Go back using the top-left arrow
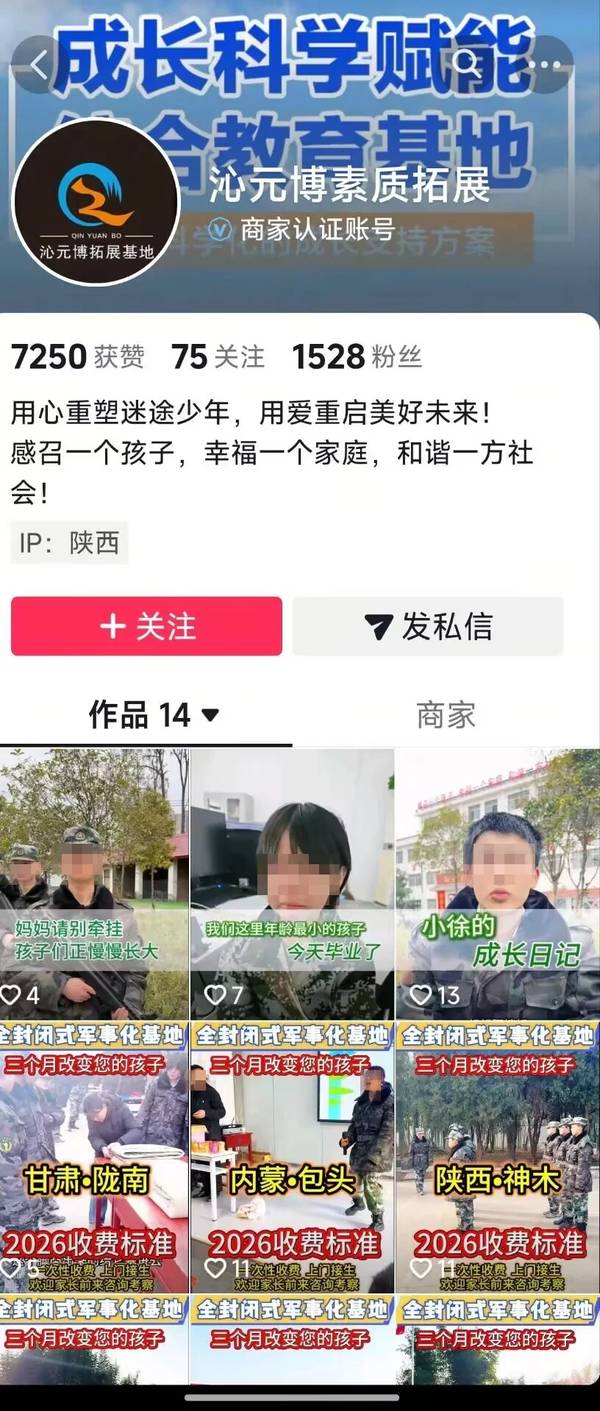The image size is (600, 1411). point(39,64)
